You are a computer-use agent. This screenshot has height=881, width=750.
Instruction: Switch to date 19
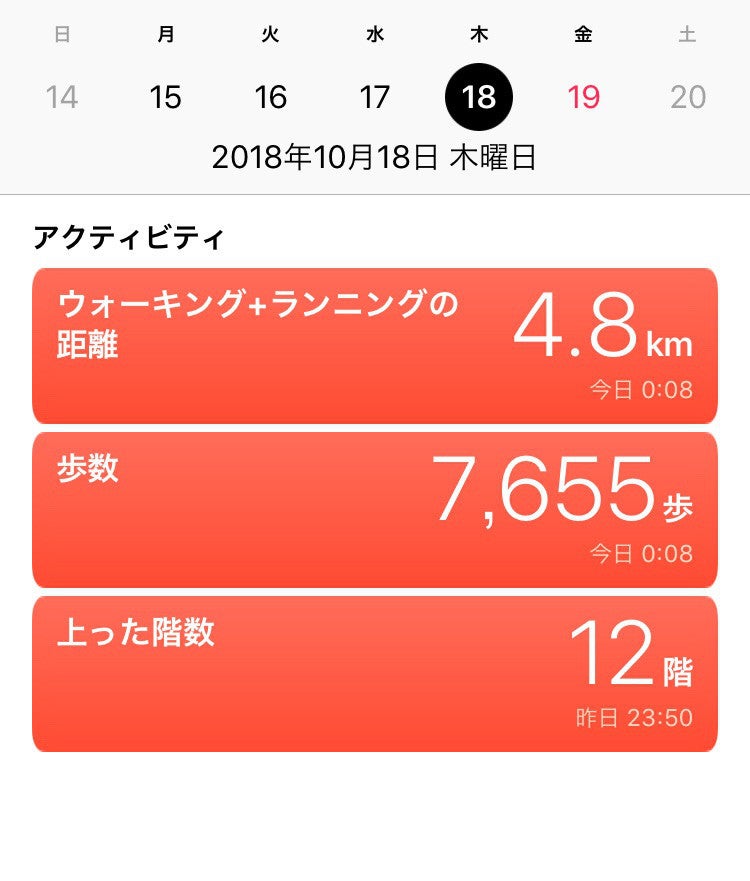583,97
